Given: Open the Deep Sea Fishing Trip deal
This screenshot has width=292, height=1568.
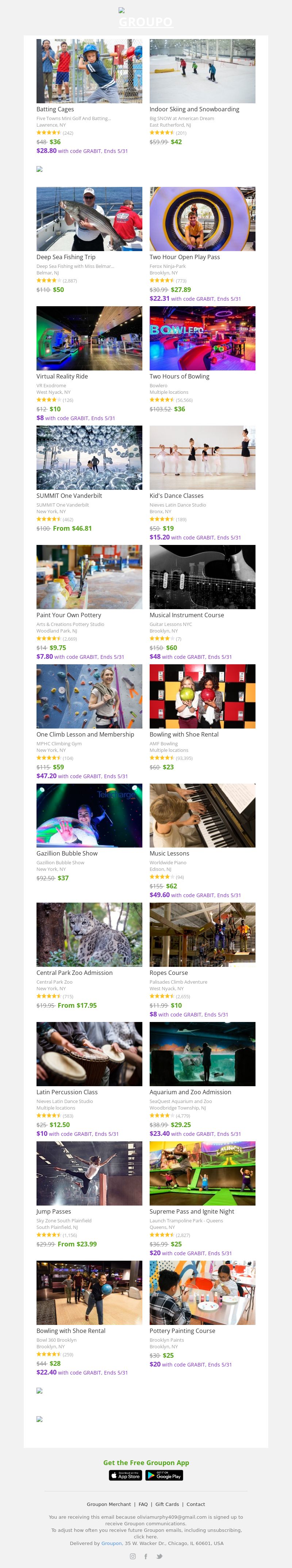Looking at the screenshot, I should (89, 219).
